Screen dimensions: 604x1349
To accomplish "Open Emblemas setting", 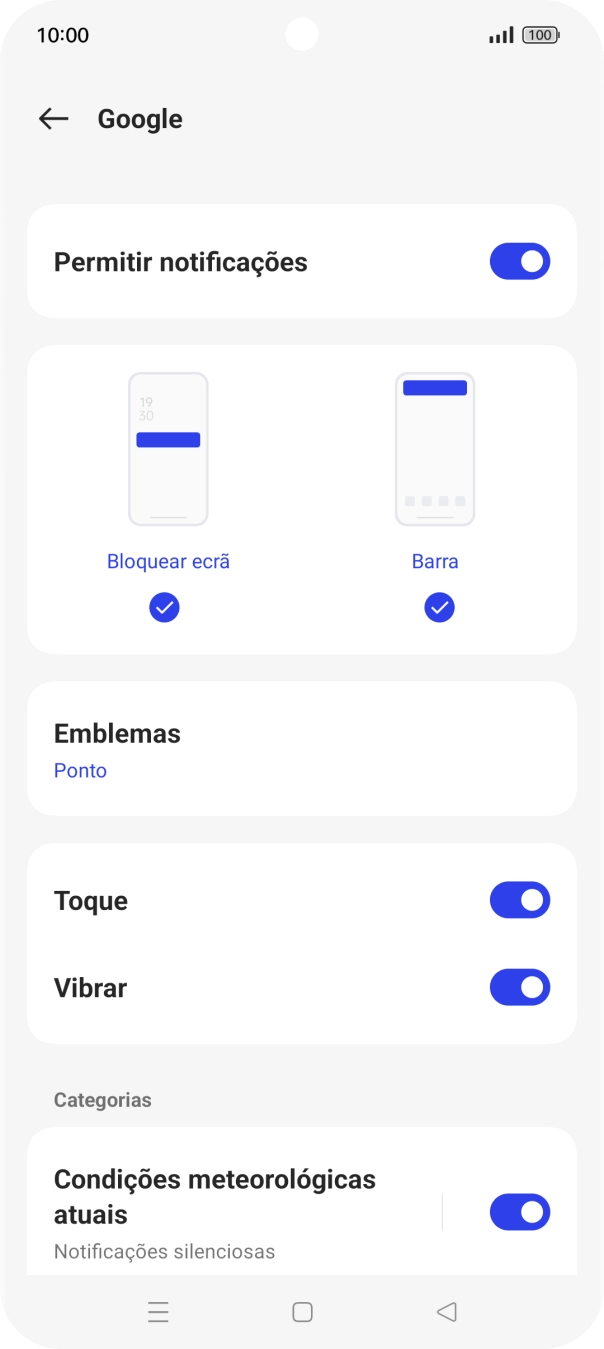I will pos(301,749).
